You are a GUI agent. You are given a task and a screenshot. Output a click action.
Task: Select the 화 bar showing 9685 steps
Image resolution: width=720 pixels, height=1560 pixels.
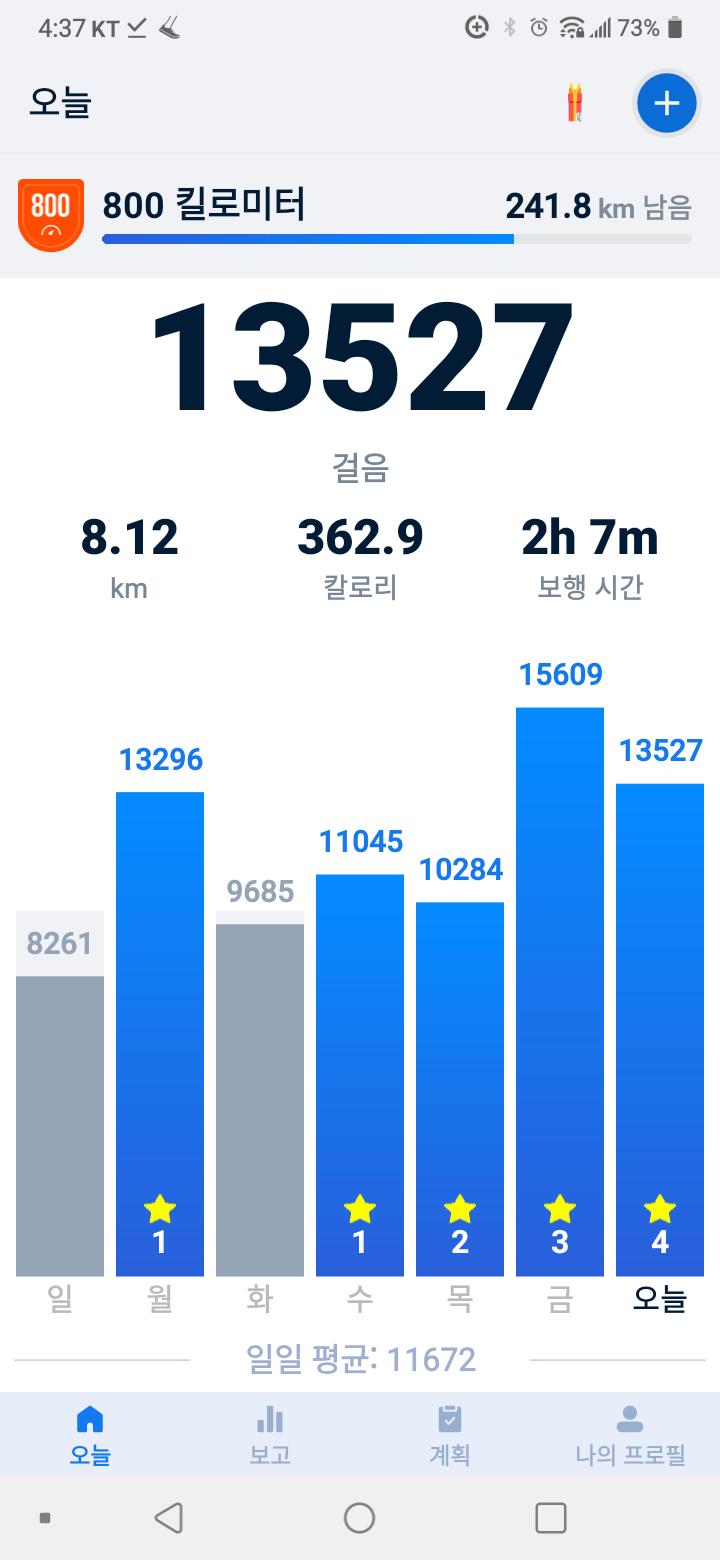260,1100
